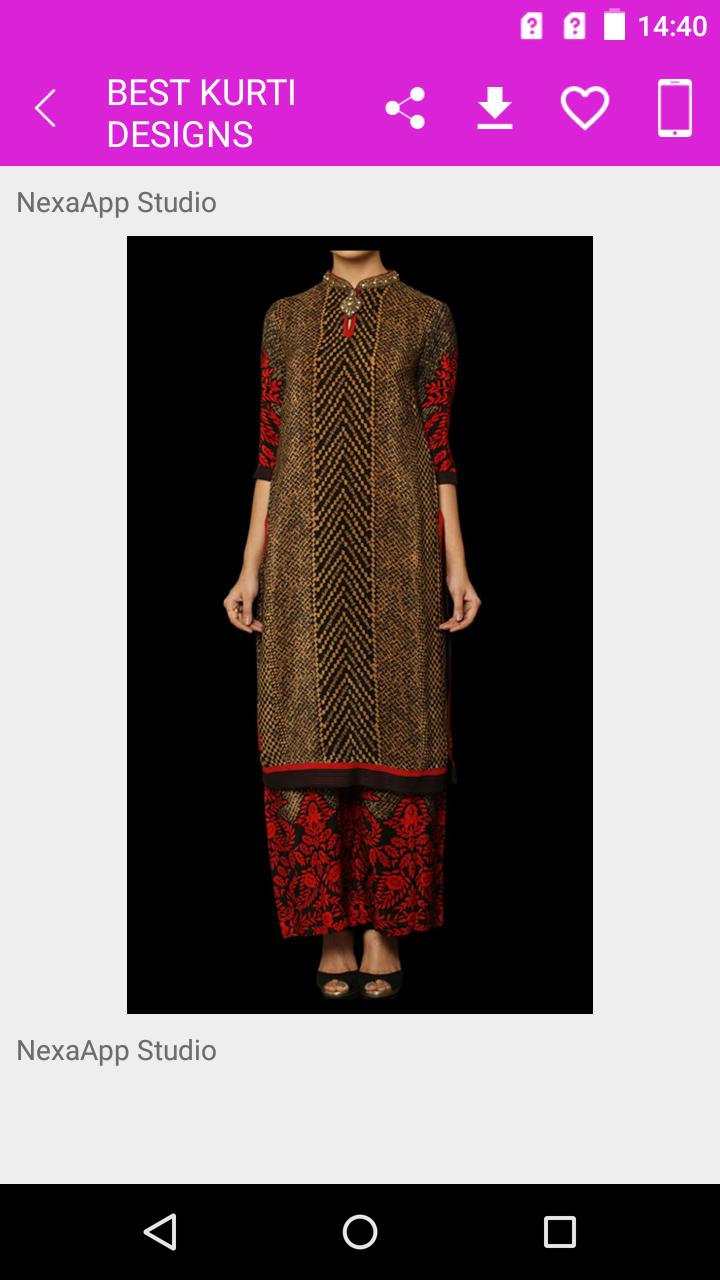Tap the Android navigation back triangle
Screen dimensions: 720x1280
coord(160,1233)
